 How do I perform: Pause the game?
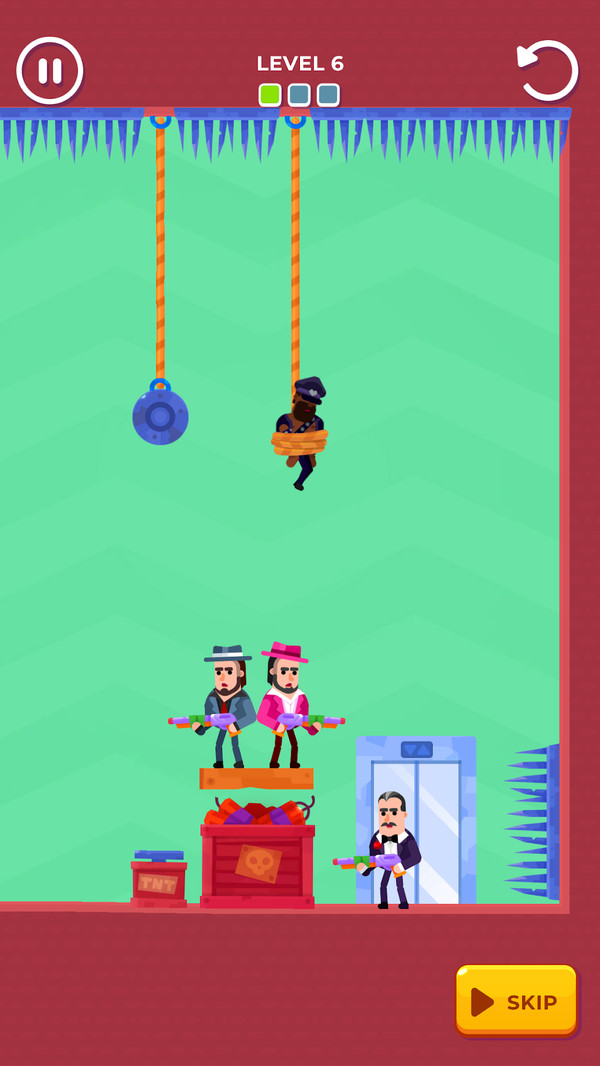50,70
